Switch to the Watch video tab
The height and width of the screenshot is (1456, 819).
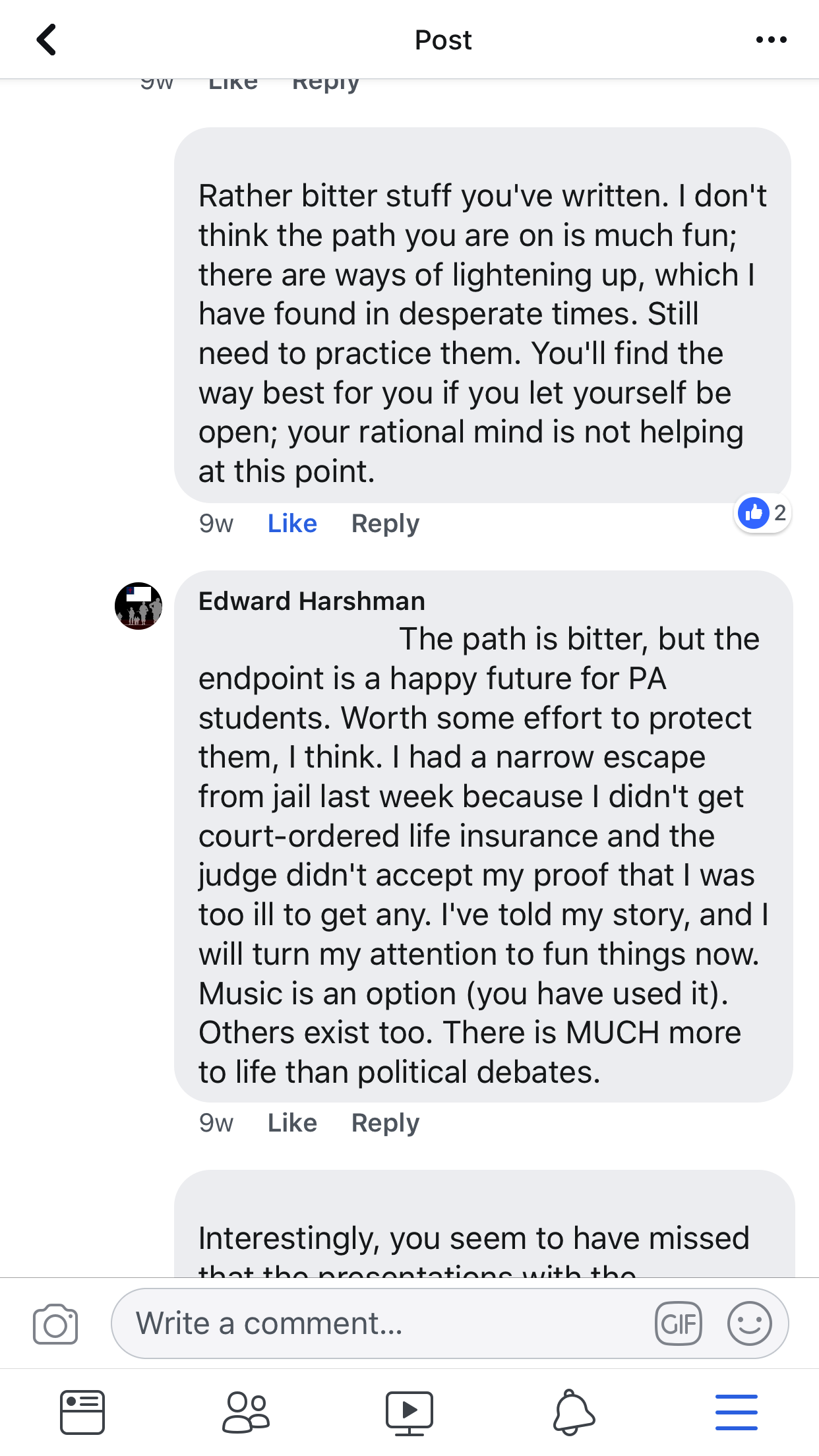pos(409,1413)
